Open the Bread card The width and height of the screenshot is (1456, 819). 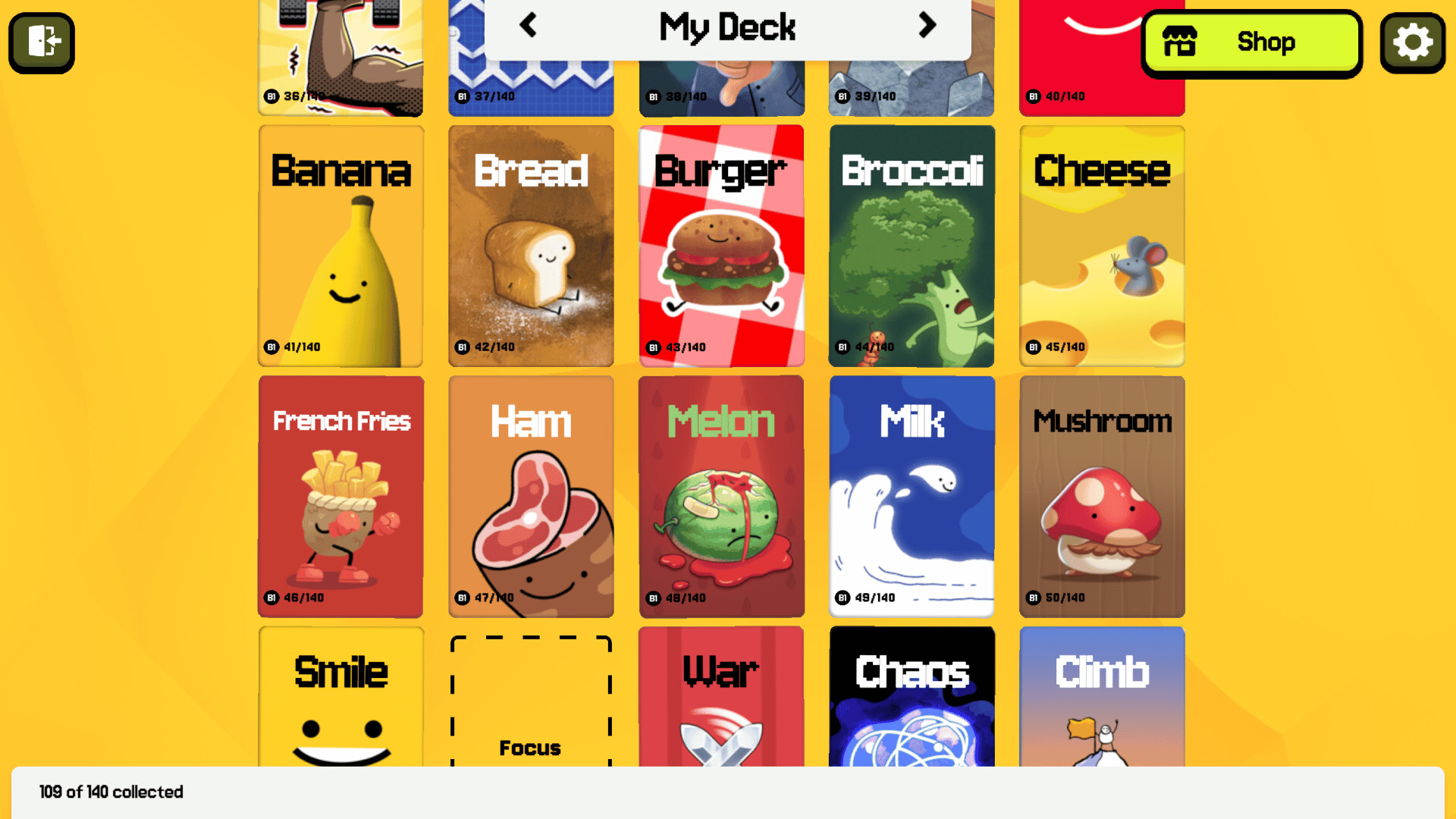coord(531,246)
